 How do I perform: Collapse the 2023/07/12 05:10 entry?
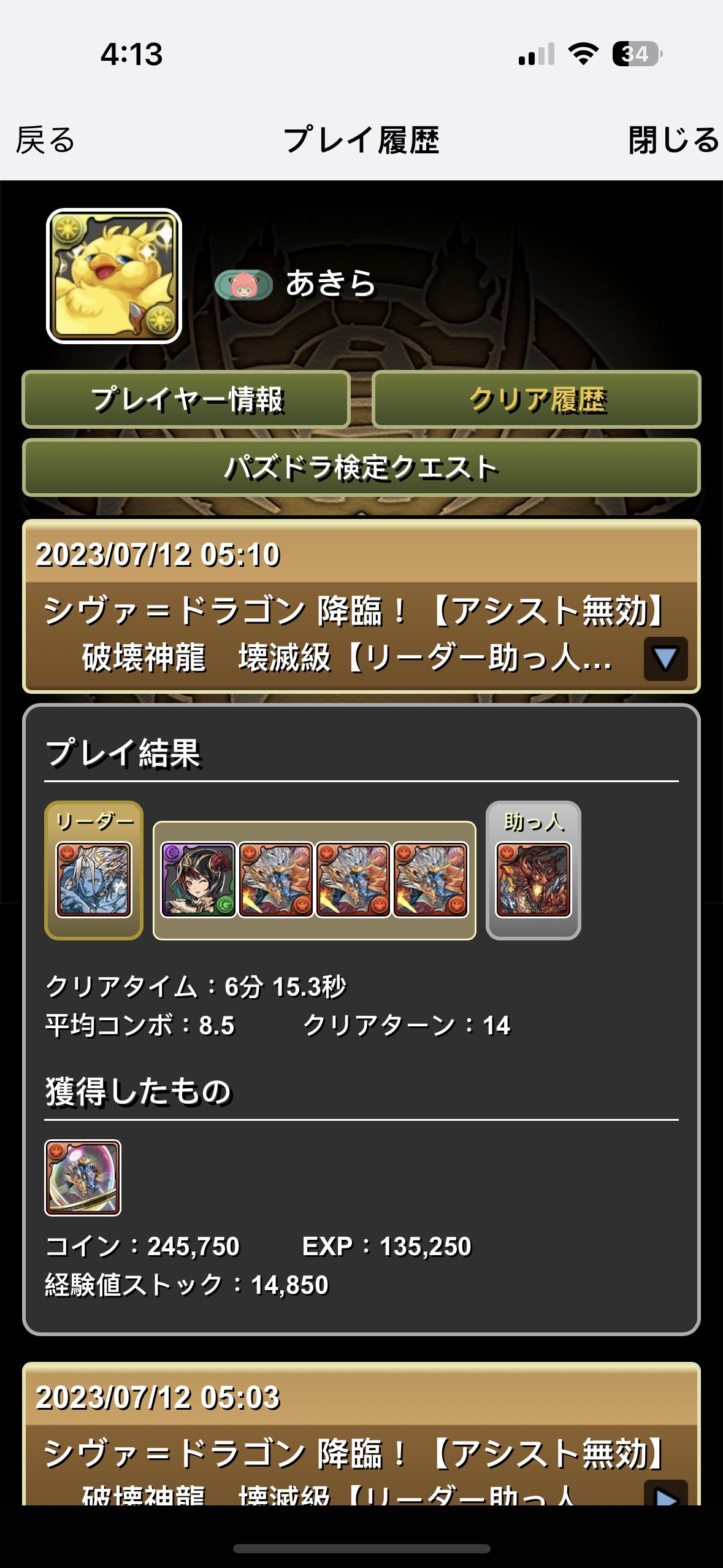[665, 659]
